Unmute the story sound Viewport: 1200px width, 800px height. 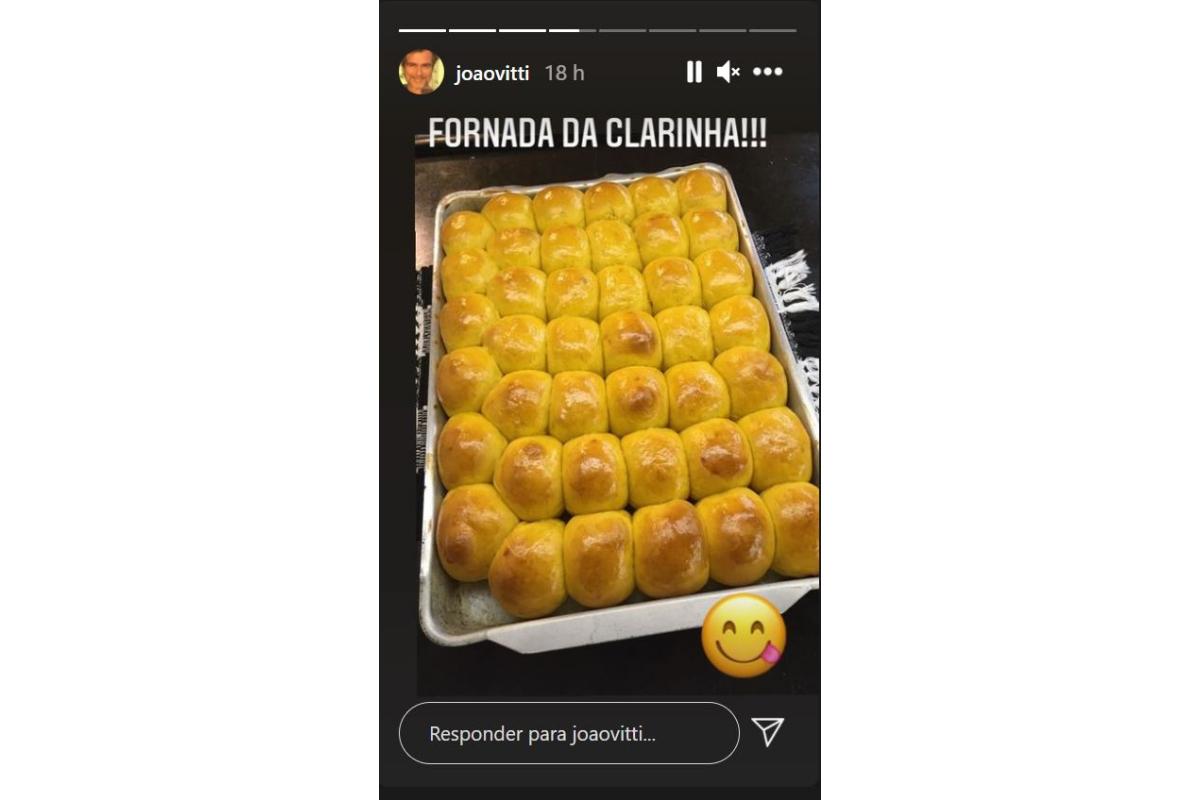pyautogui.click(x=728, y=72)
